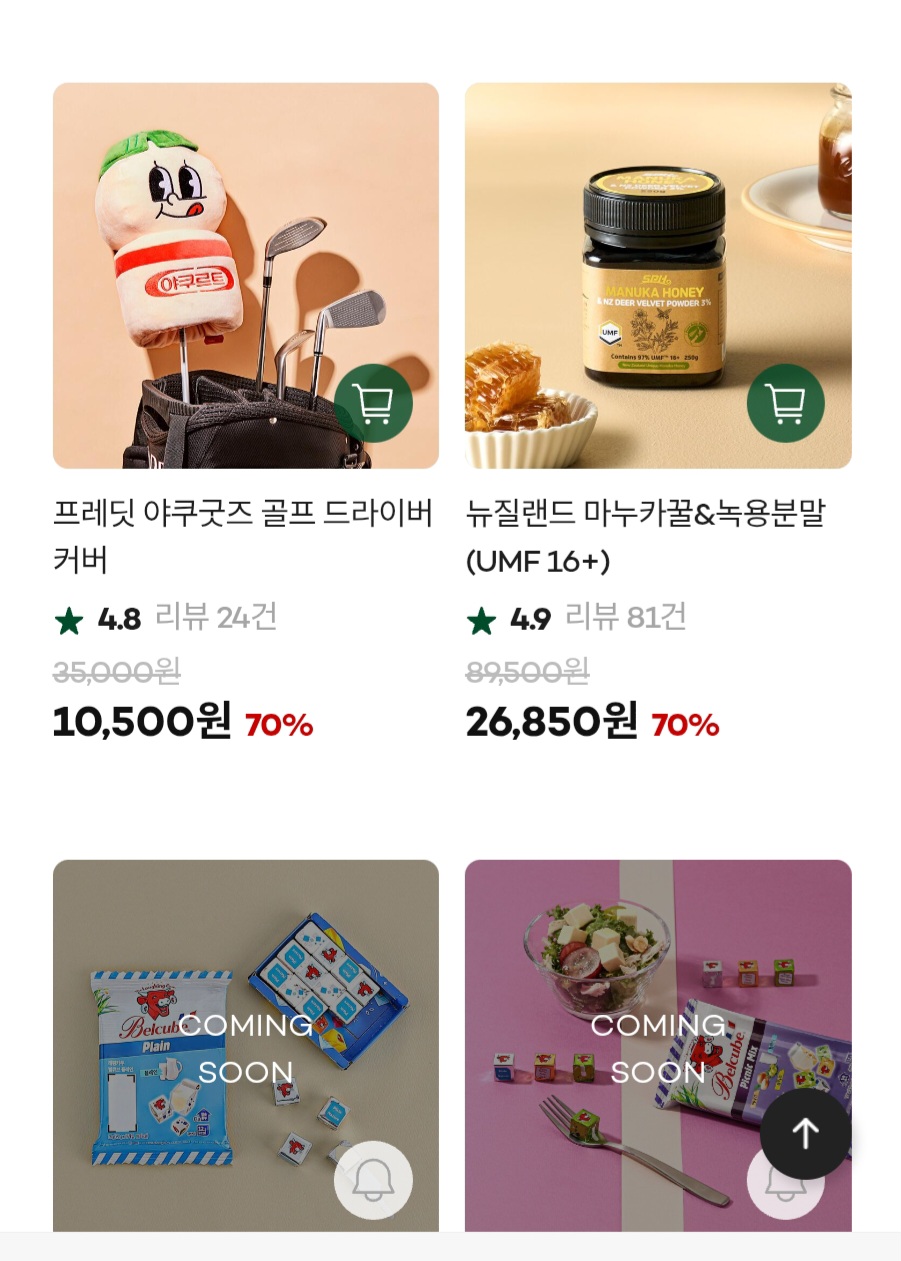This screenshot has height=1261, width=901.
Task: Add Manuka honey product to cart
Action: click(785, 403)
